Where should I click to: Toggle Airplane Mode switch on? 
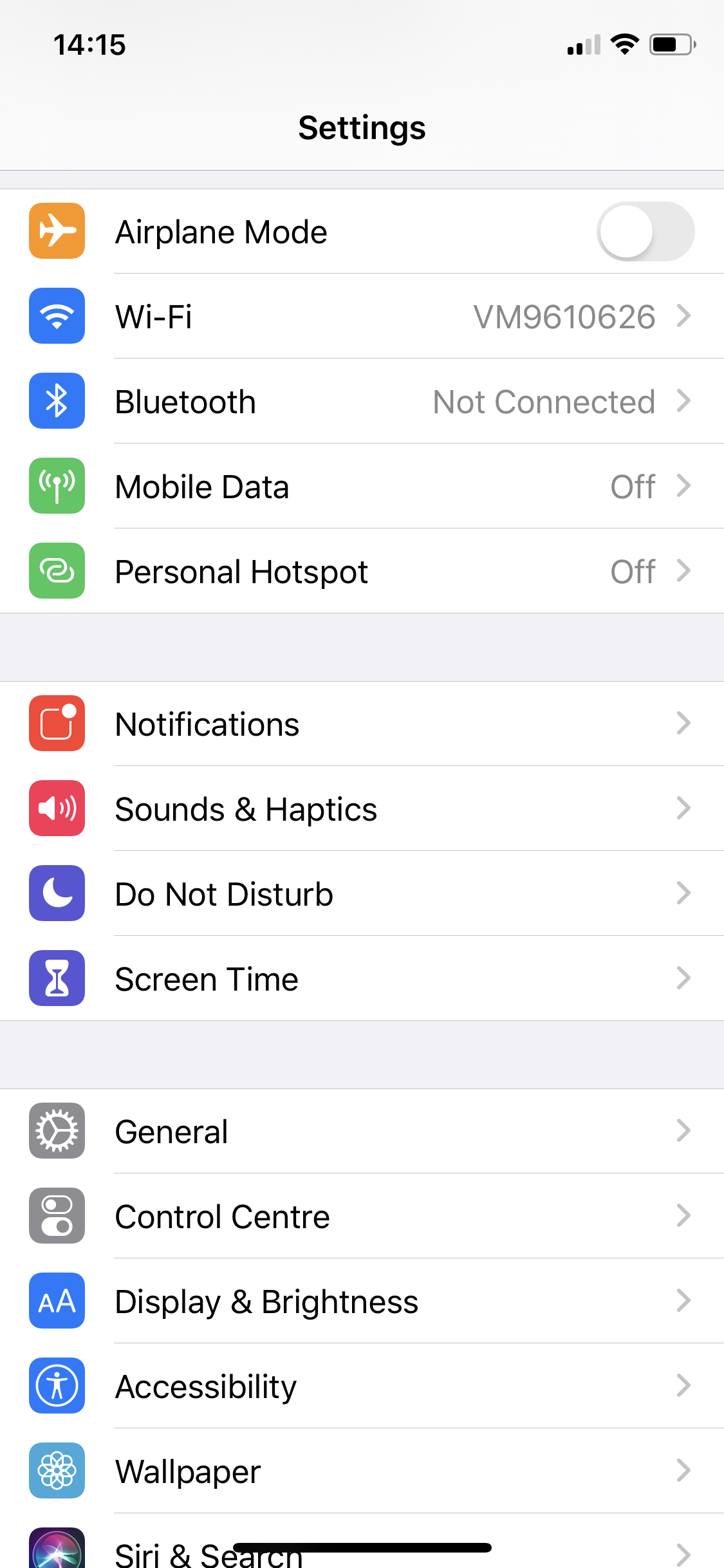[645, 232]
